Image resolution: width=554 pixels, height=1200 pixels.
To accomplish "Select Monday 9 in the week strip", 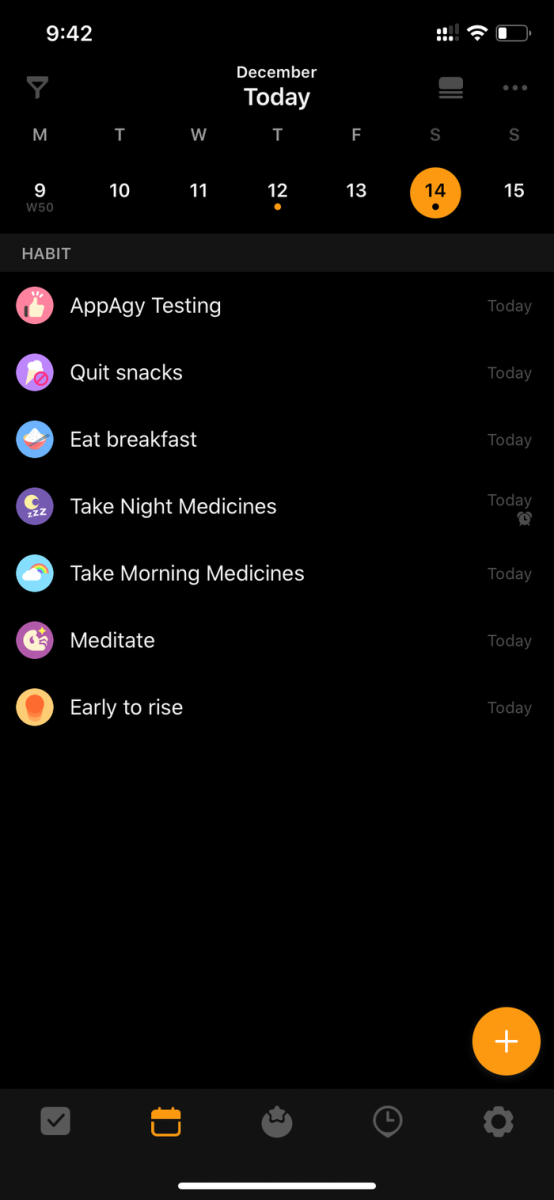I will [x=40, y=193].
